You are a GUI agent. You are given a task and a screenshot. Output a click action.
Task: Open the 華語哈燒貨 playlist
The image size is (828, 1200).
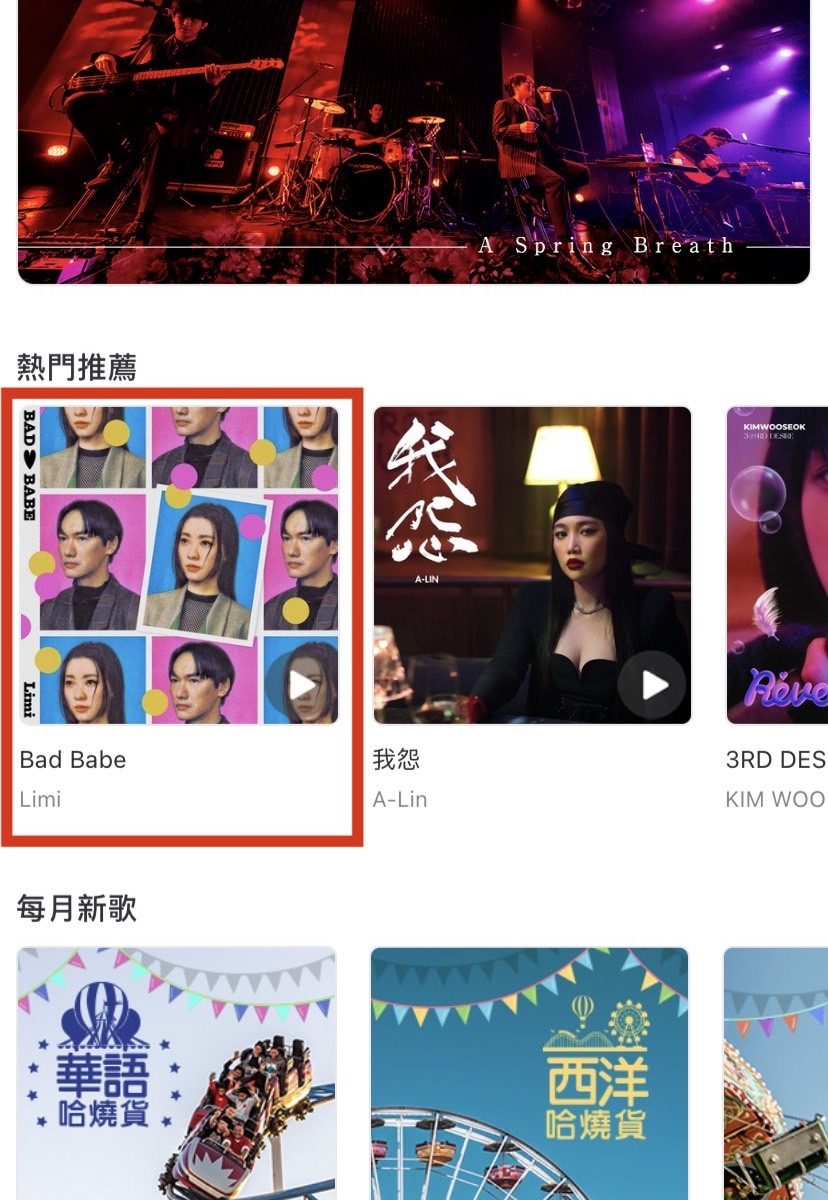coord(177,1075)
